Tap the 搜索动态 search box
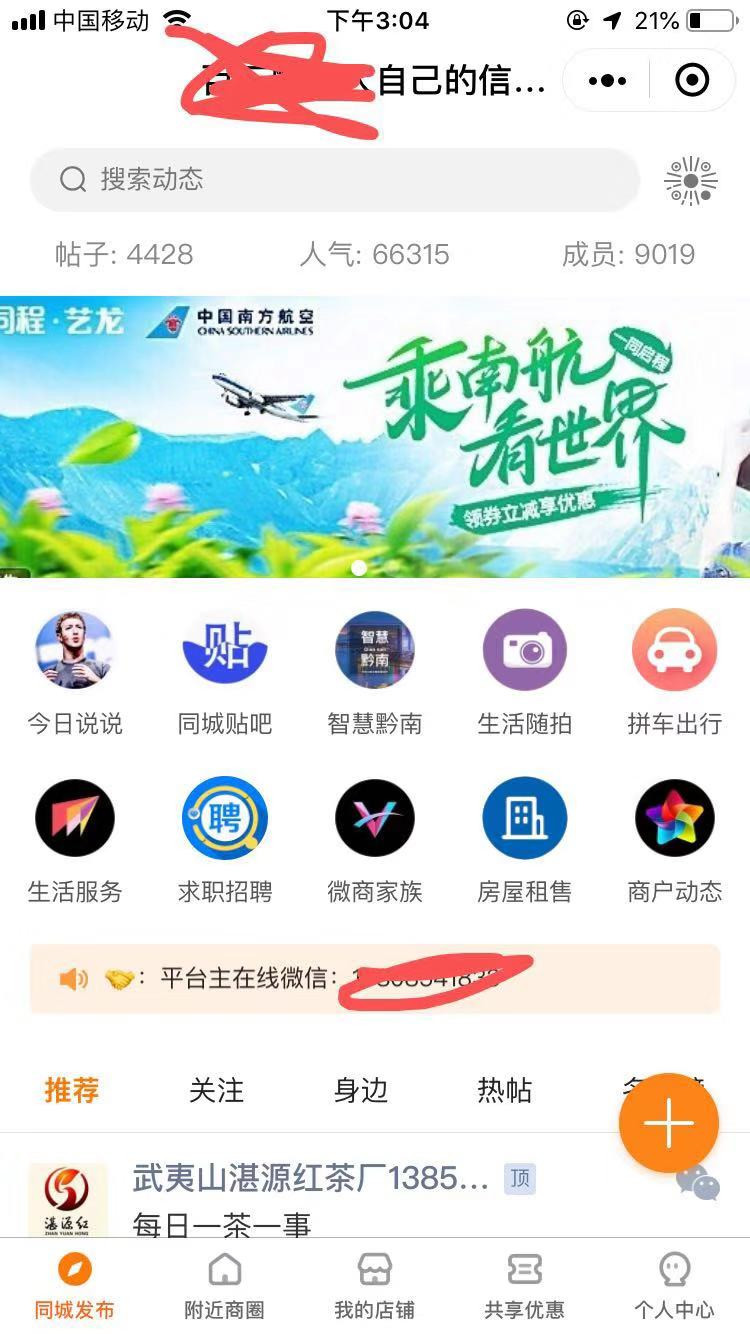The width and height of the screenshot is (750, 1334). point(334,180)
